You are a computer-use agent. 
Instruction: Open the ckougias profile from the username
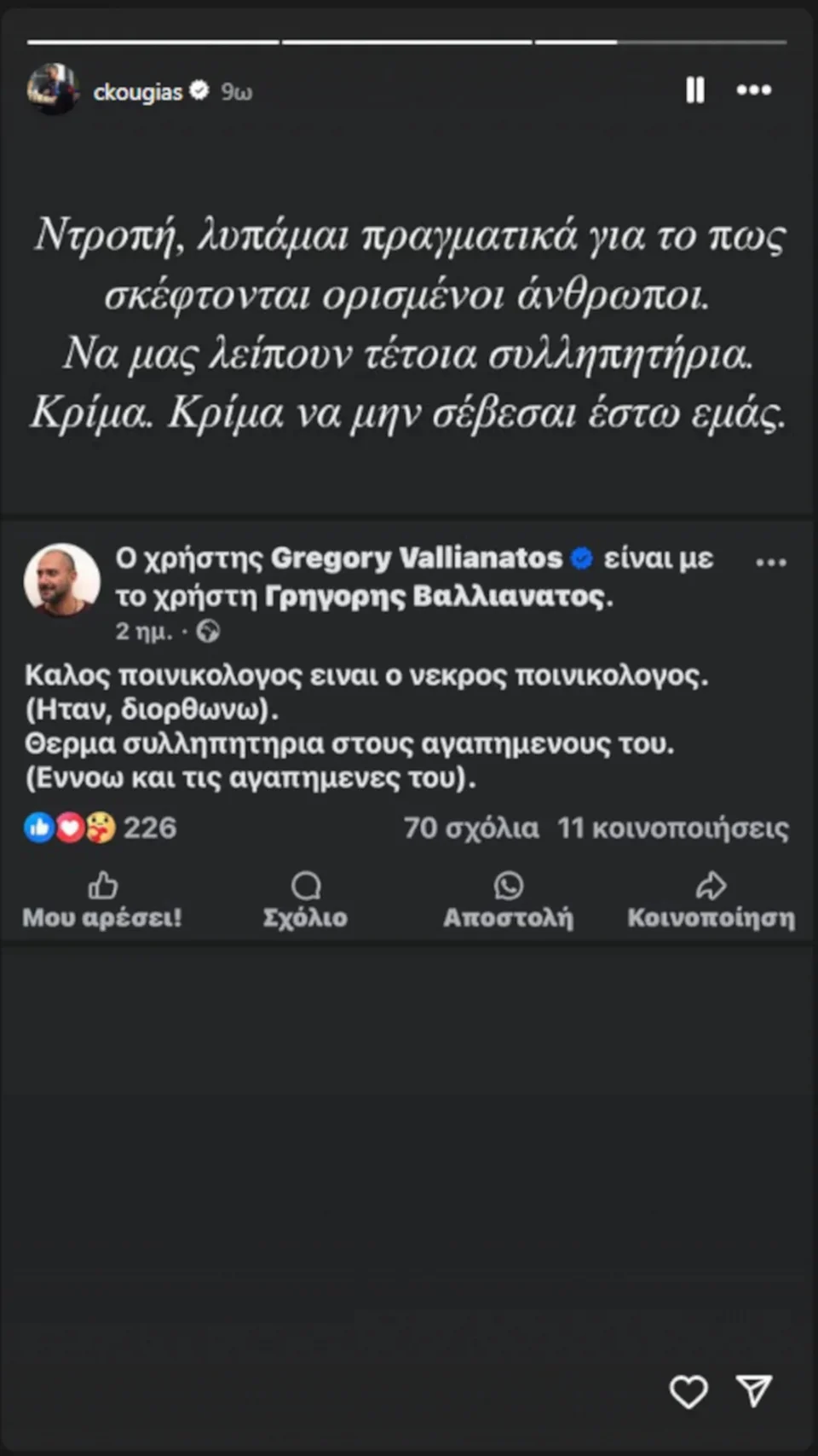coord(137,92)
